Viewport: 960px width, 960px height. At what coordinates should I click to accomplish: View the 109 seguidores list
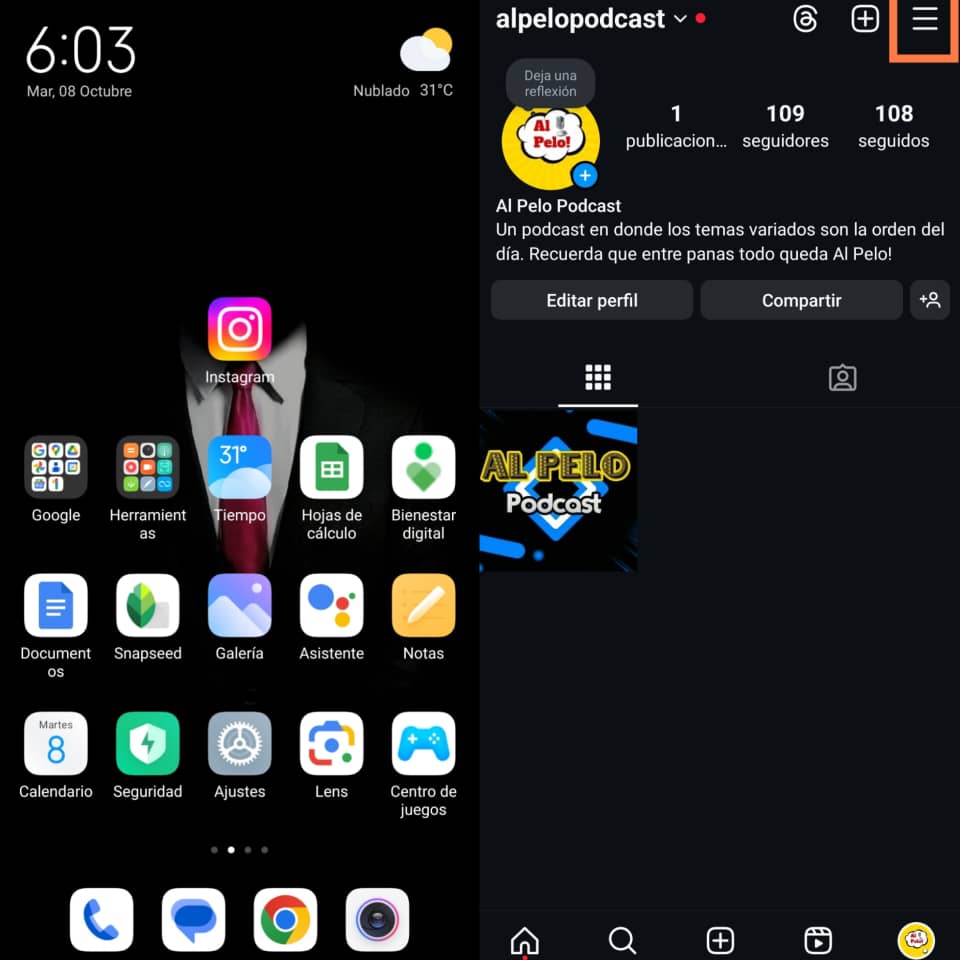[x=785, y=126]
